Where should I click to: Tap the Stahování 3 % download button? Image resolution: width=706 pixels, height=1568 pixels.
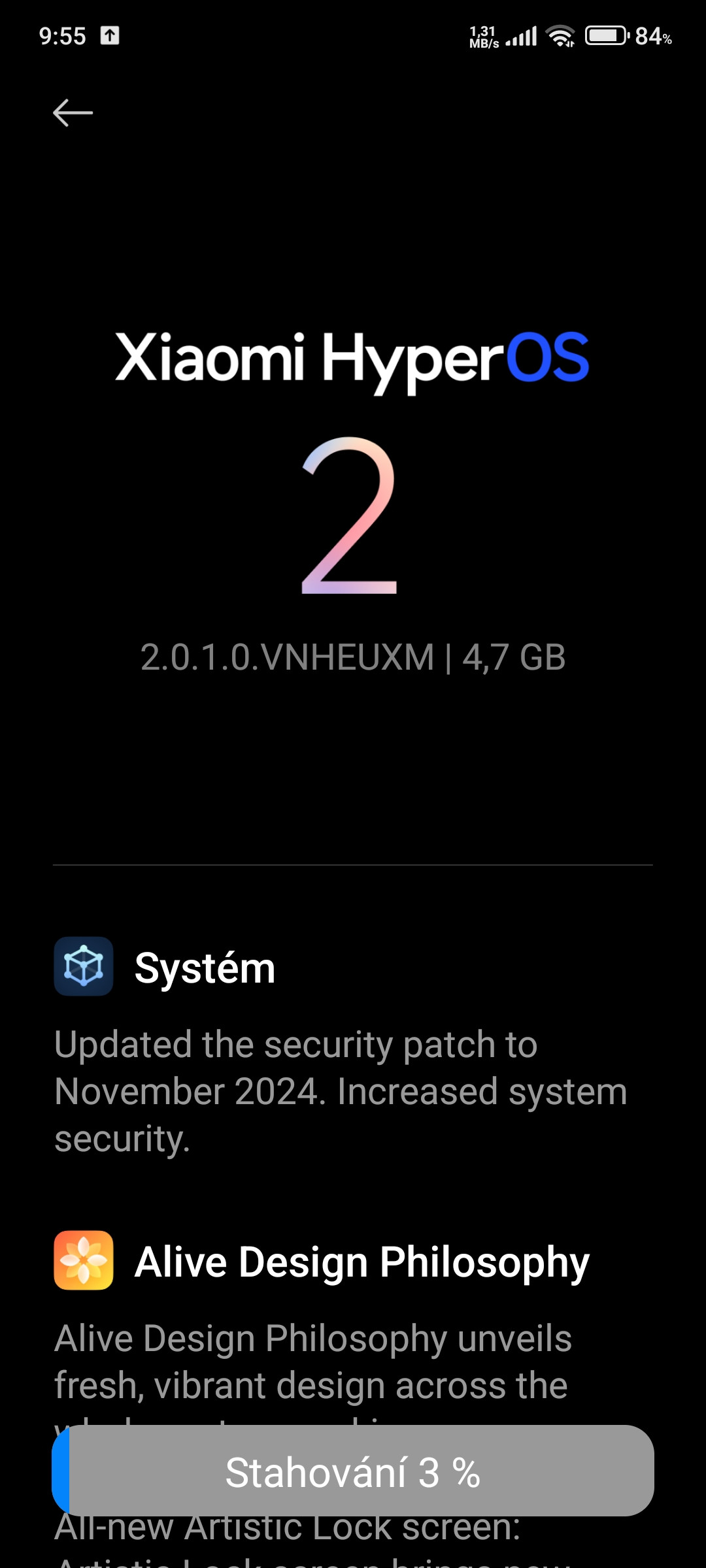coord(353,1473)
